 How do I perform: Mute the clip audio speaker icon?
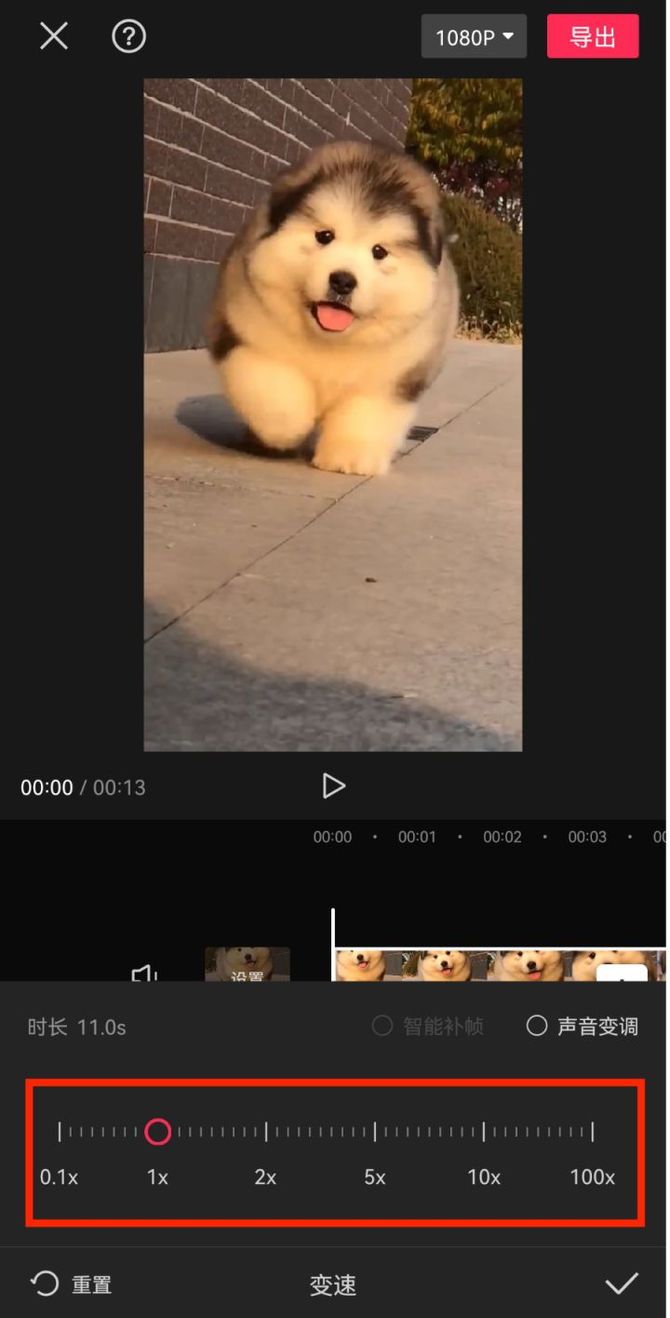pyautogui.click(x=145, y=973)
